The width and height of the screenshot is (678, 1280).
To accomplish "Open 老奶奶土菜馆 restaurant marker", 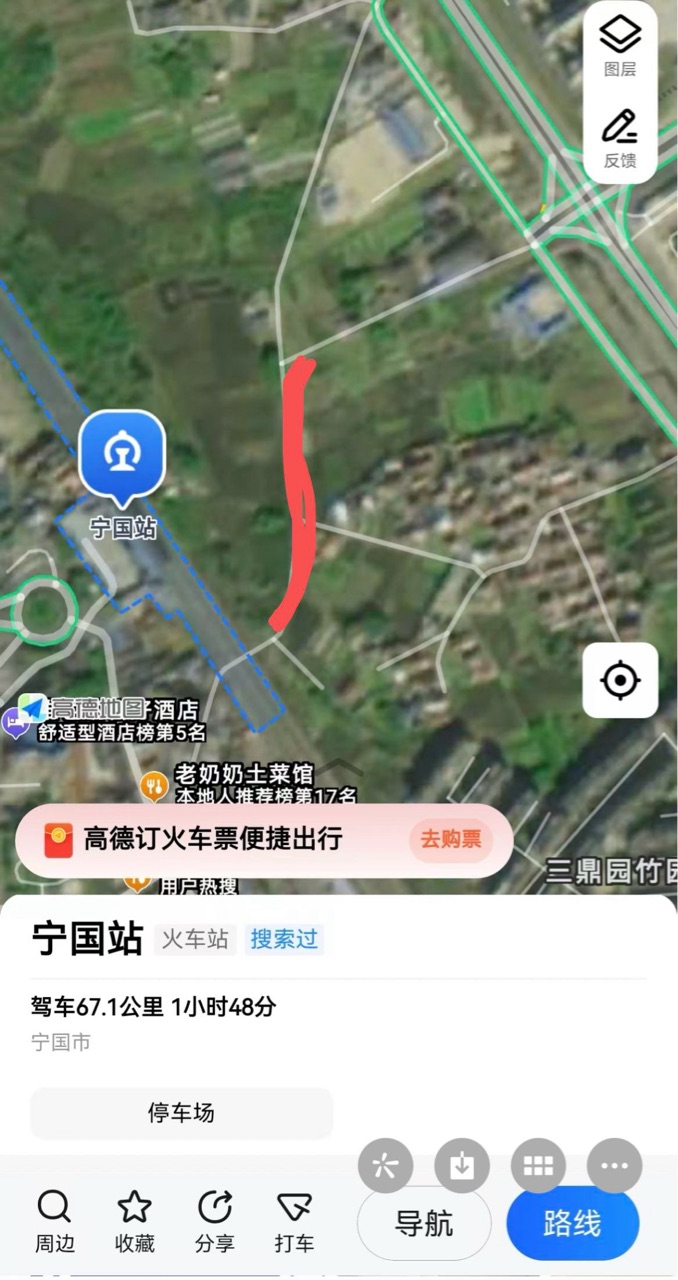I will [x=153, y=786].
